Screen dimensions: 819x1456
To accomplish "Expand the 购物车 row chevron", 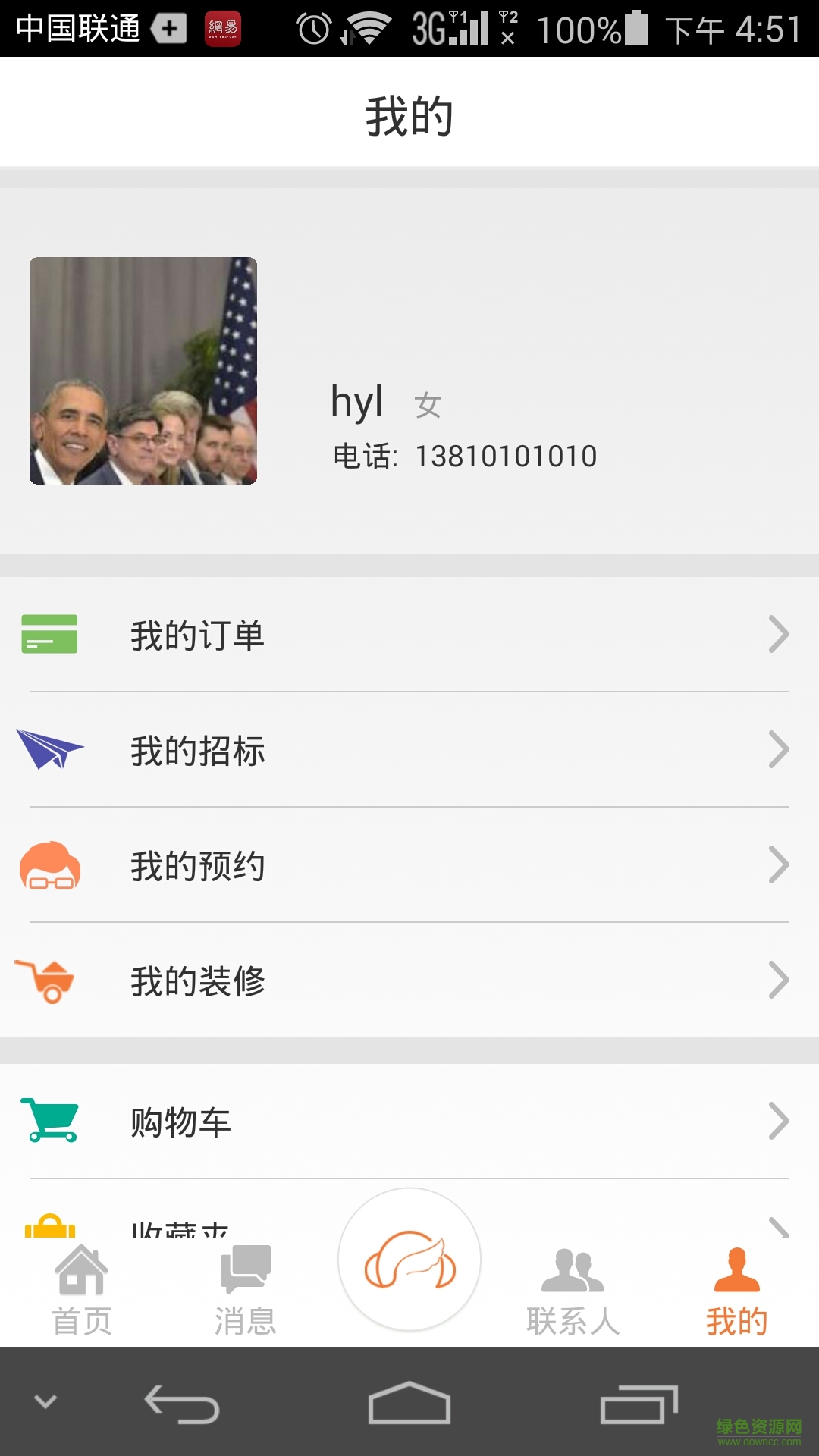I will tap(778, 1122).
